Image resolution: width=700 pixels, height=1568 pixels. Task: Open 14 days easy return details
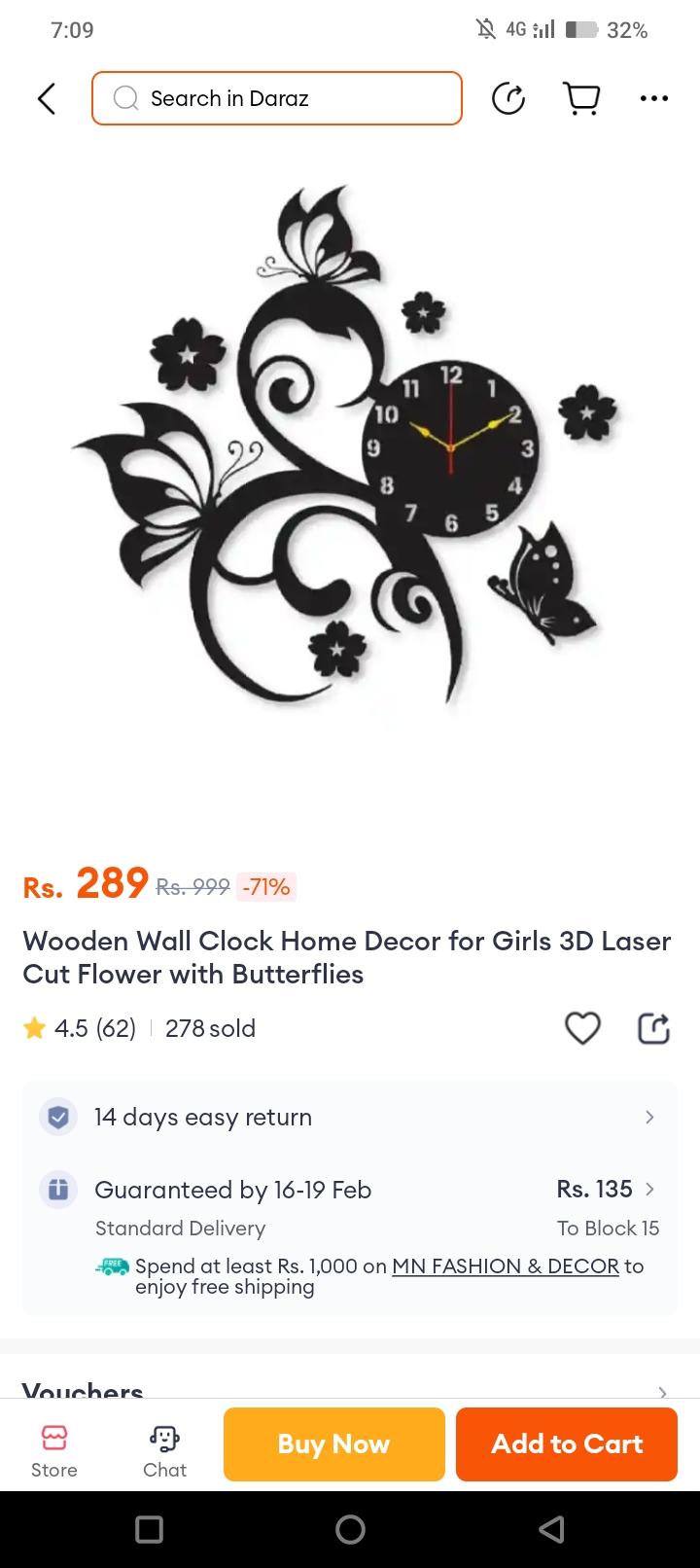[x=350, y=1117]
